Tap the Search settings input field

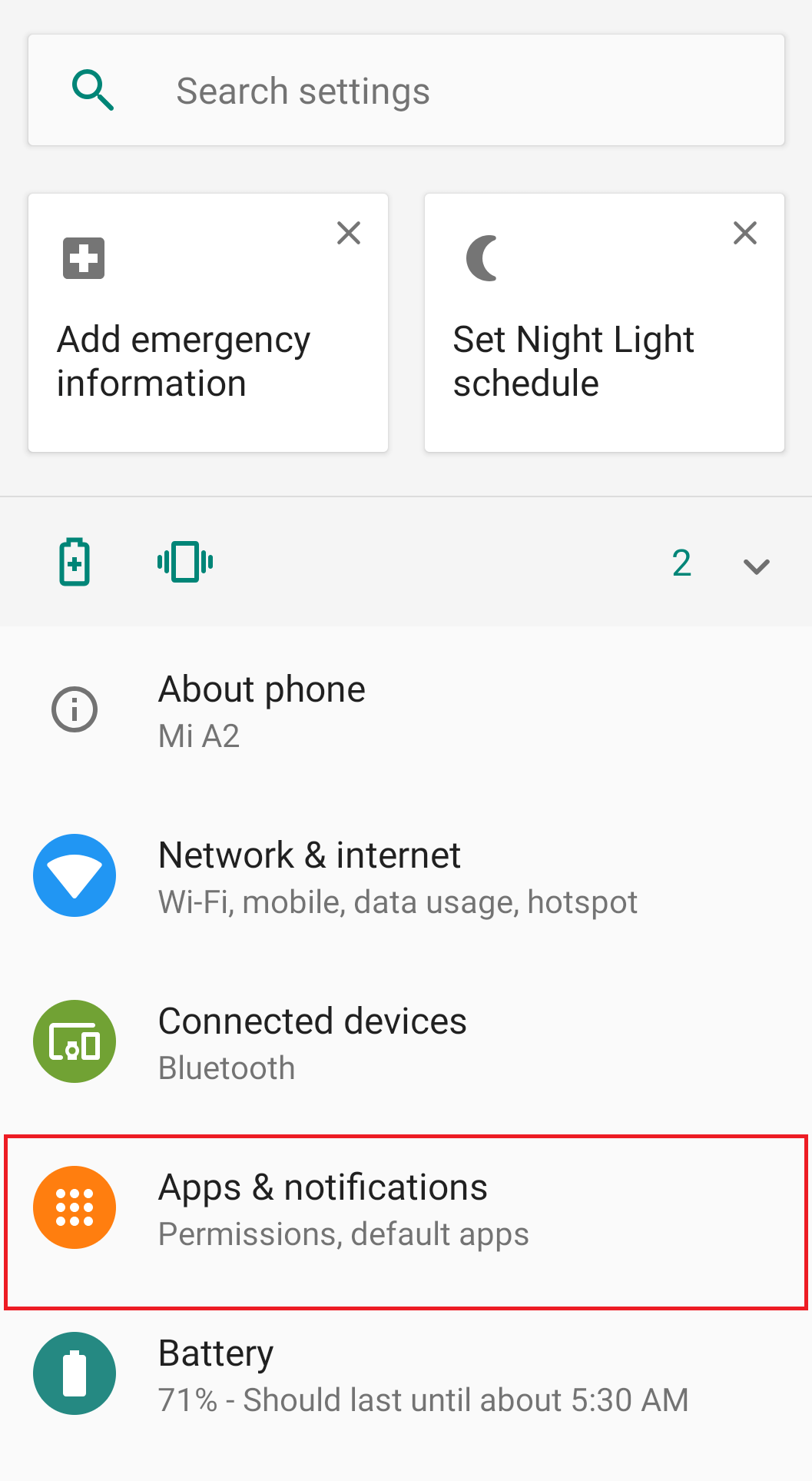(406, 90)
